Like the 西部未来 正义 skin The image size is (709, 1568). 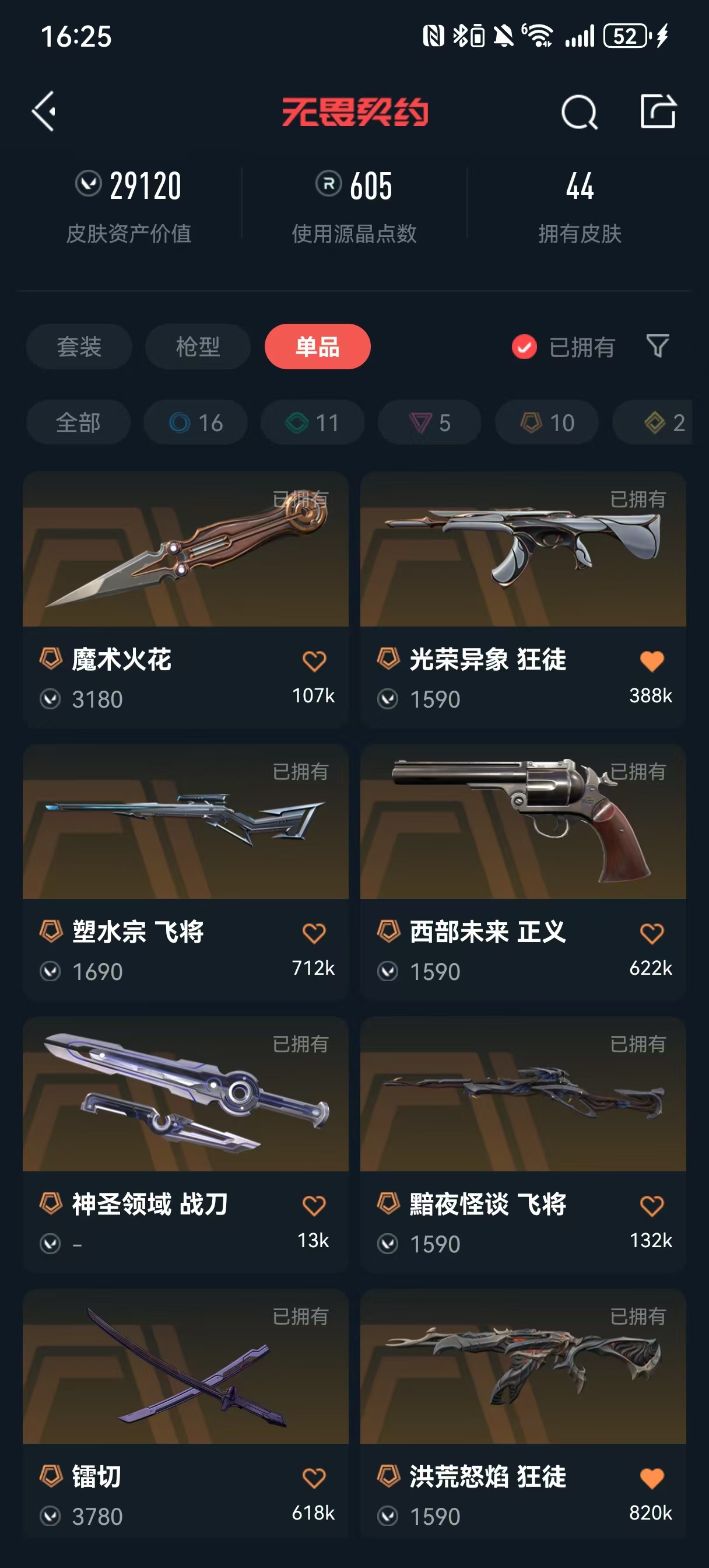click(x=651, y=933)
